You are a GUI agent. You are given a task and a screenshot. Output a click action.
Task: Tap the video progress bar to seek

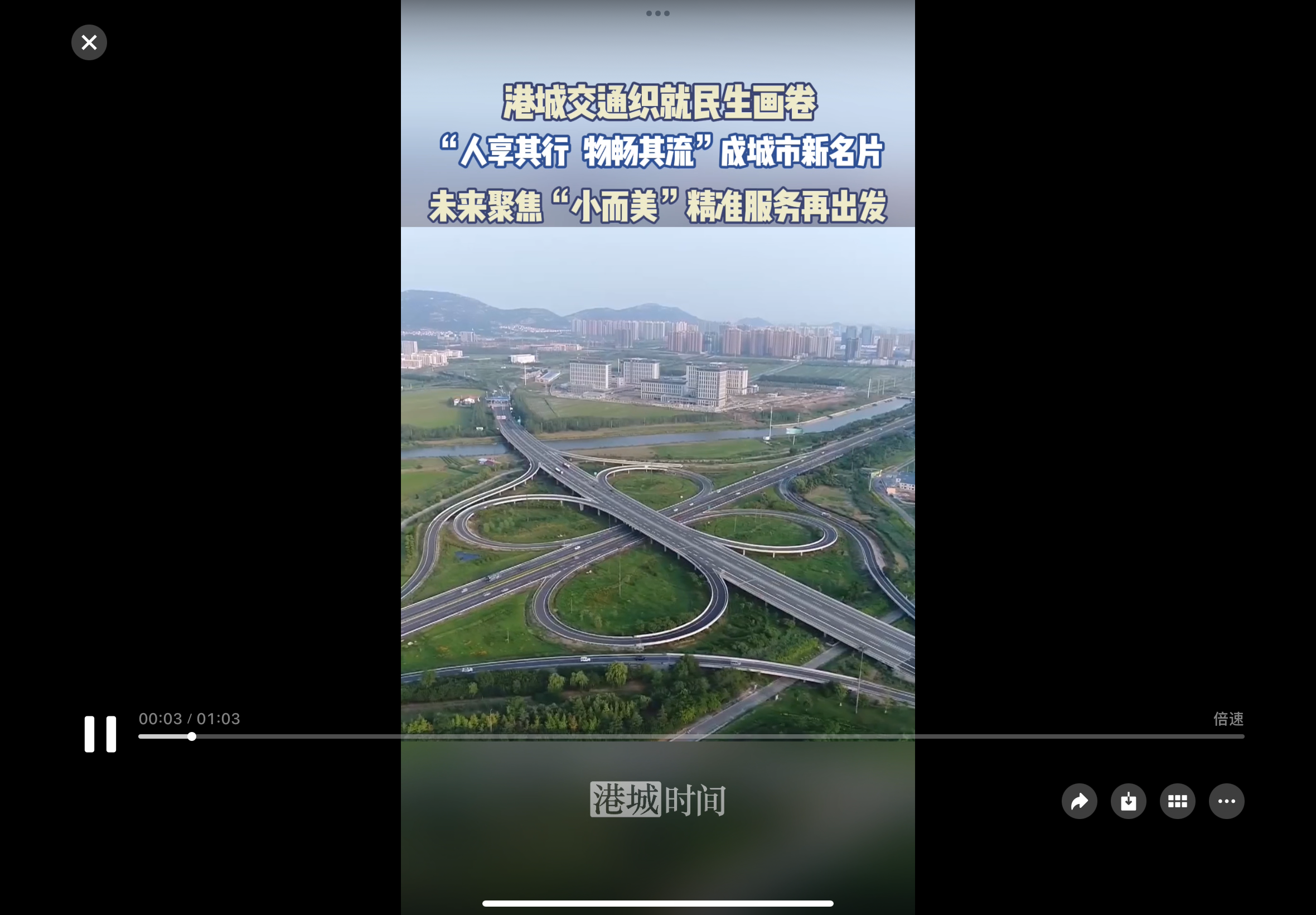click(x=688, y=736)
